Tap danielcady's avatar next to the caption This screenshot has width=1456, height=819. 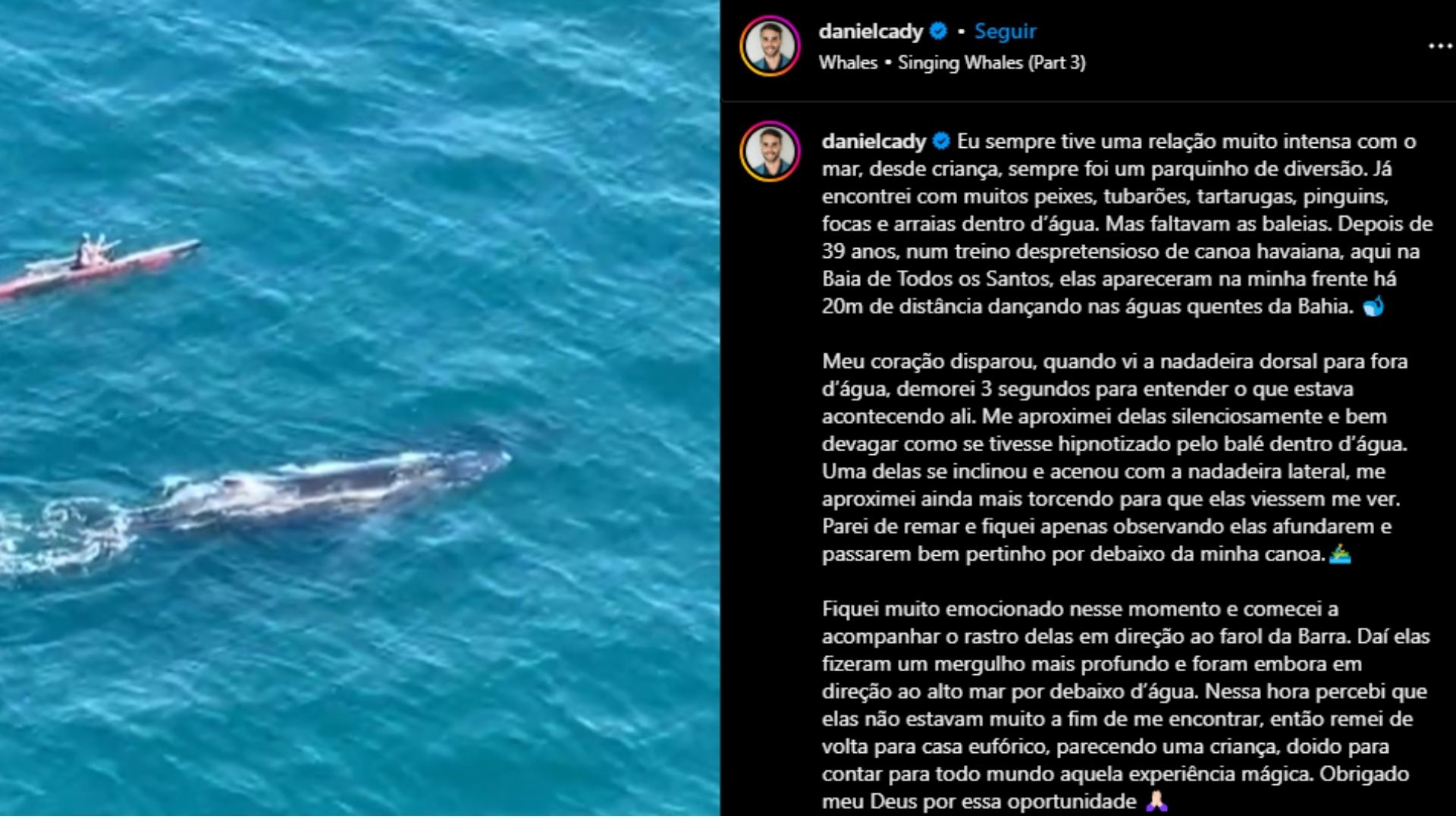770,151
